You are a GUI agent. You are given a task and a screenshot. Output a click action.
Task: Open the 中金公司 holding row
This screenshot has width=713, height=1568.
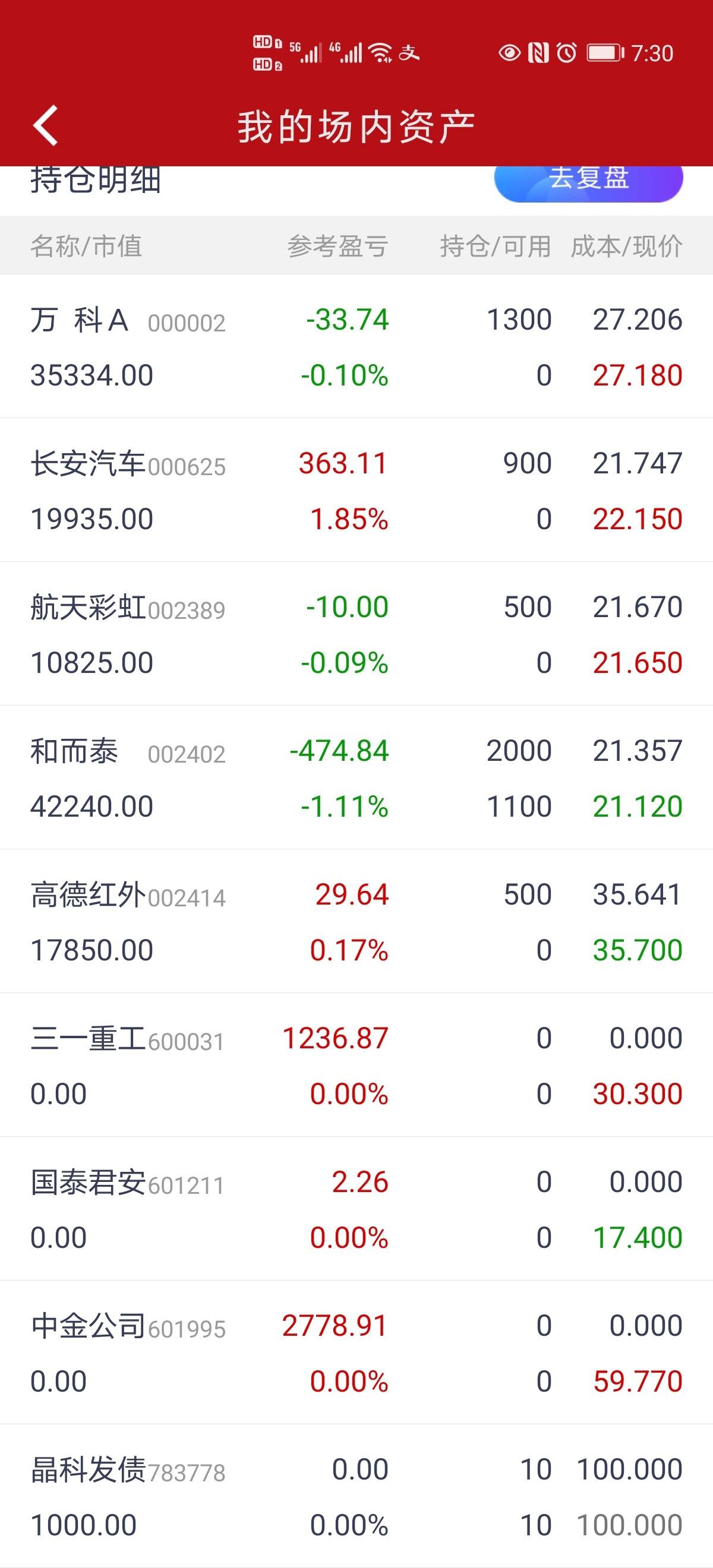(x=356, y=1352)
